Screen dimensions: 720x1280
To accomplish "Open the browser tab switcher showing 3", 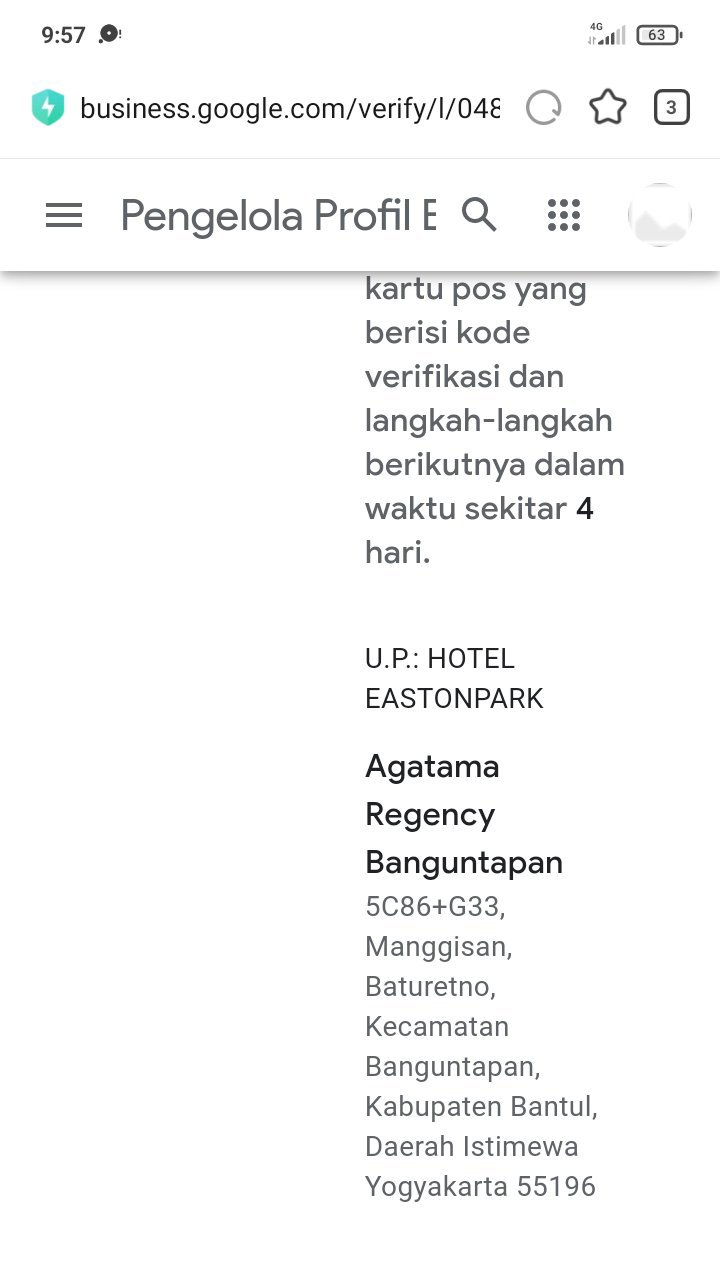I will click(671, 108).
